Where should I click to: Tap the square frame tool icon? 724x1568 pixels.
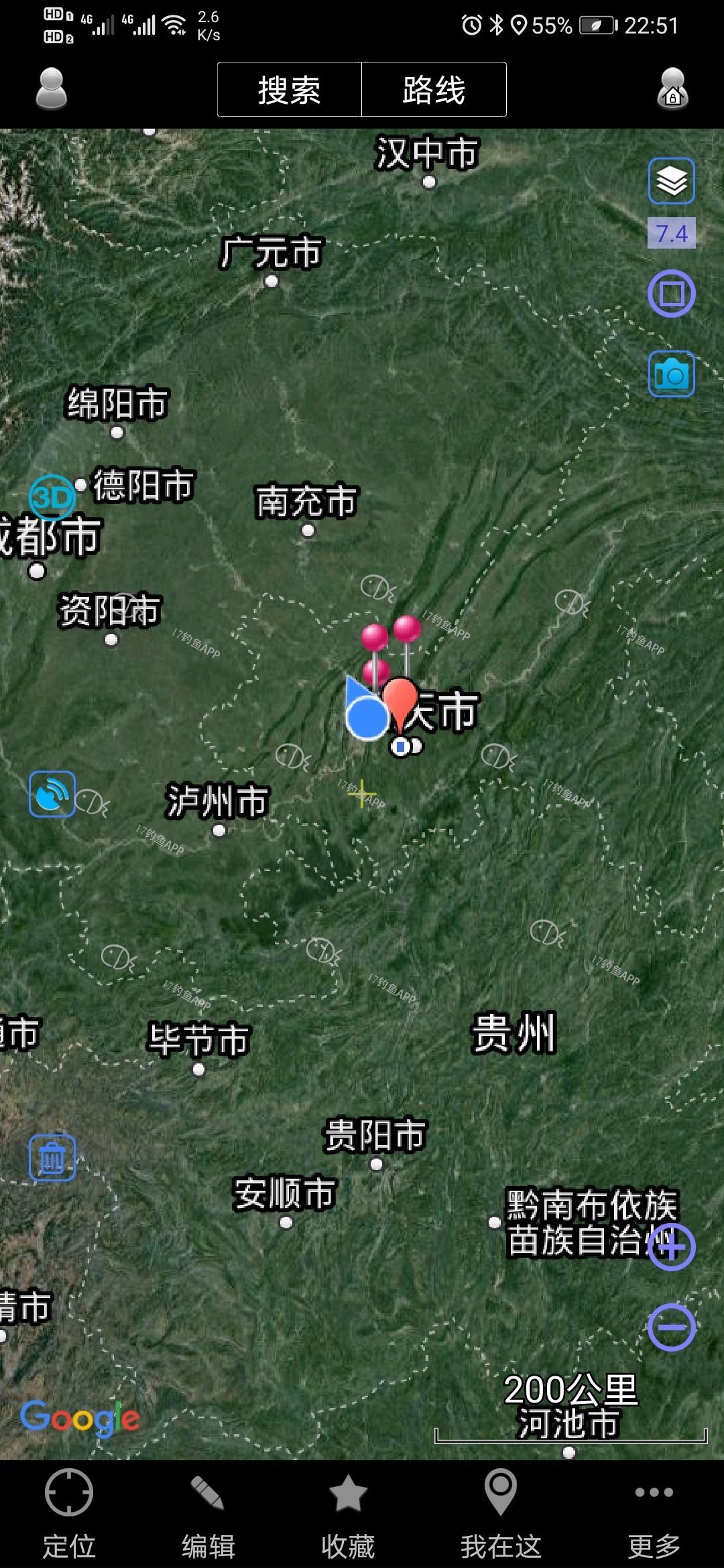[x=671, y=293]
